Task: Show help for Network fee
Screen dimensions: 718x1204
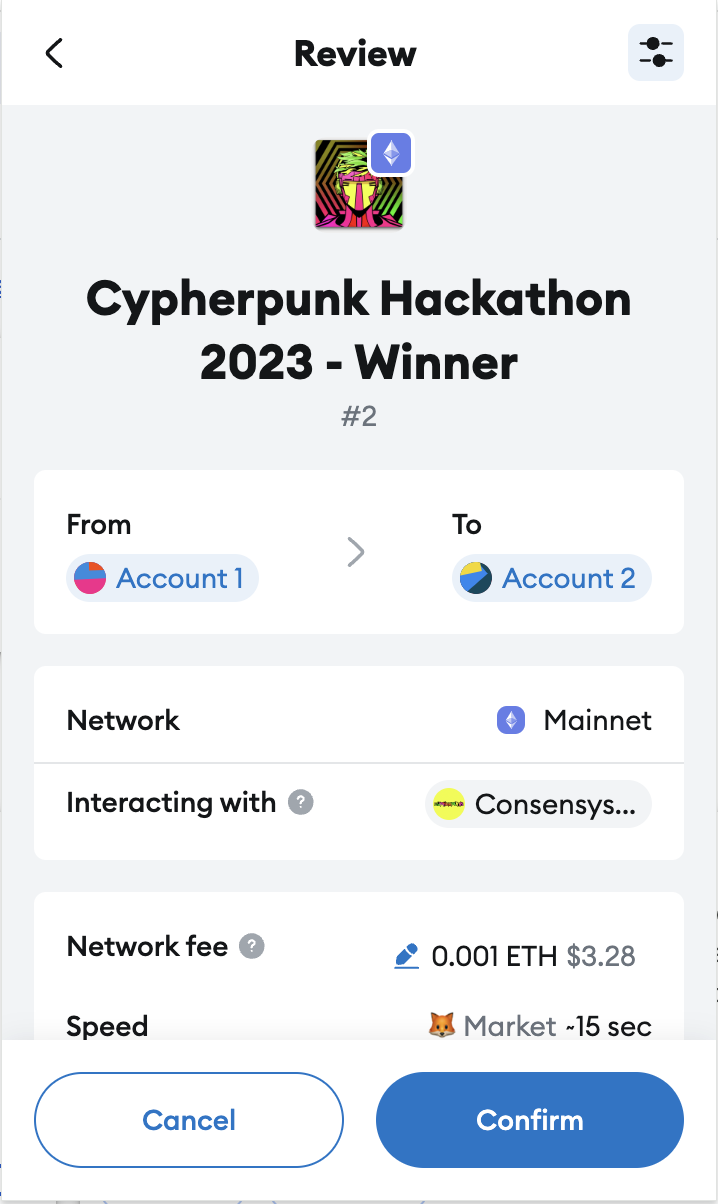Action: [x=253, y=946]
